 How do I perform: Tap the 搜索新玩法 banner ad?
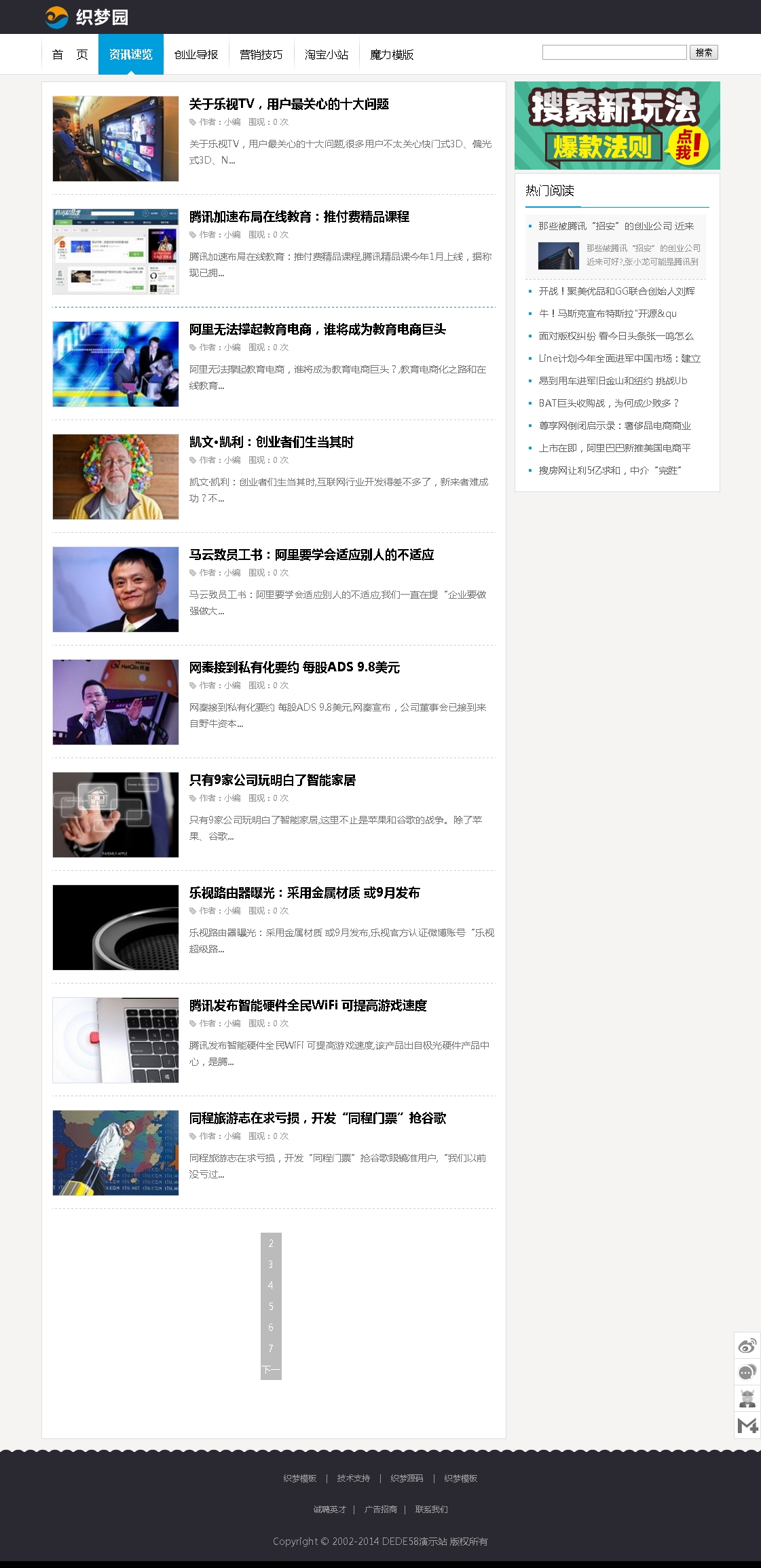[616, 126]
